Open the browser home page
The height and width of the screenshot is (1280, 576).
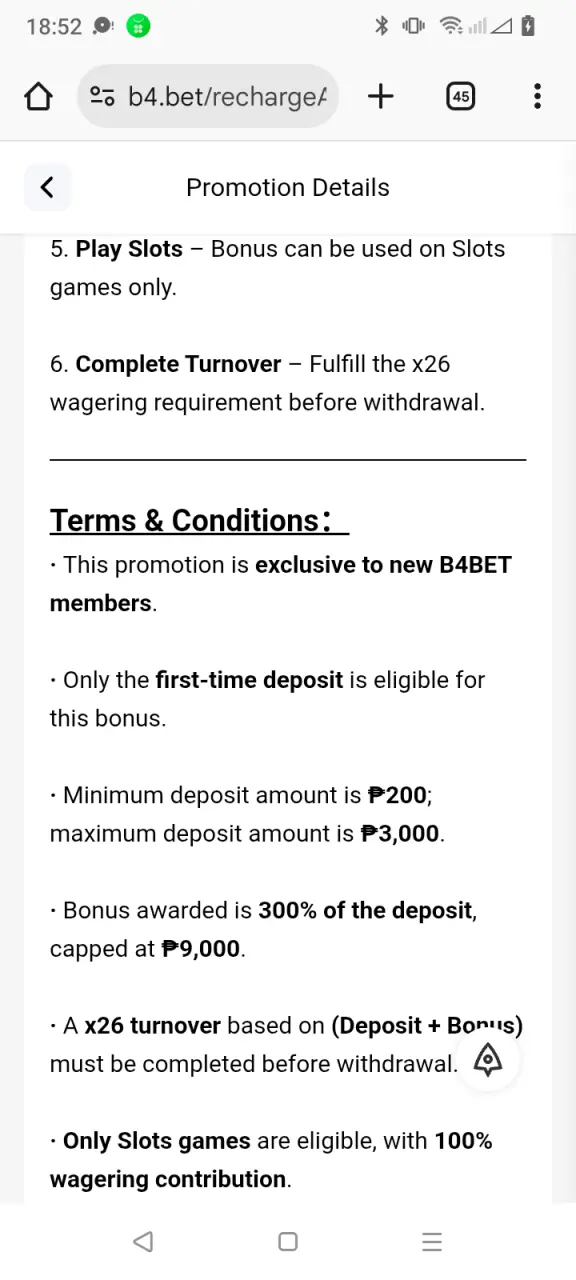tap(38, 96)
